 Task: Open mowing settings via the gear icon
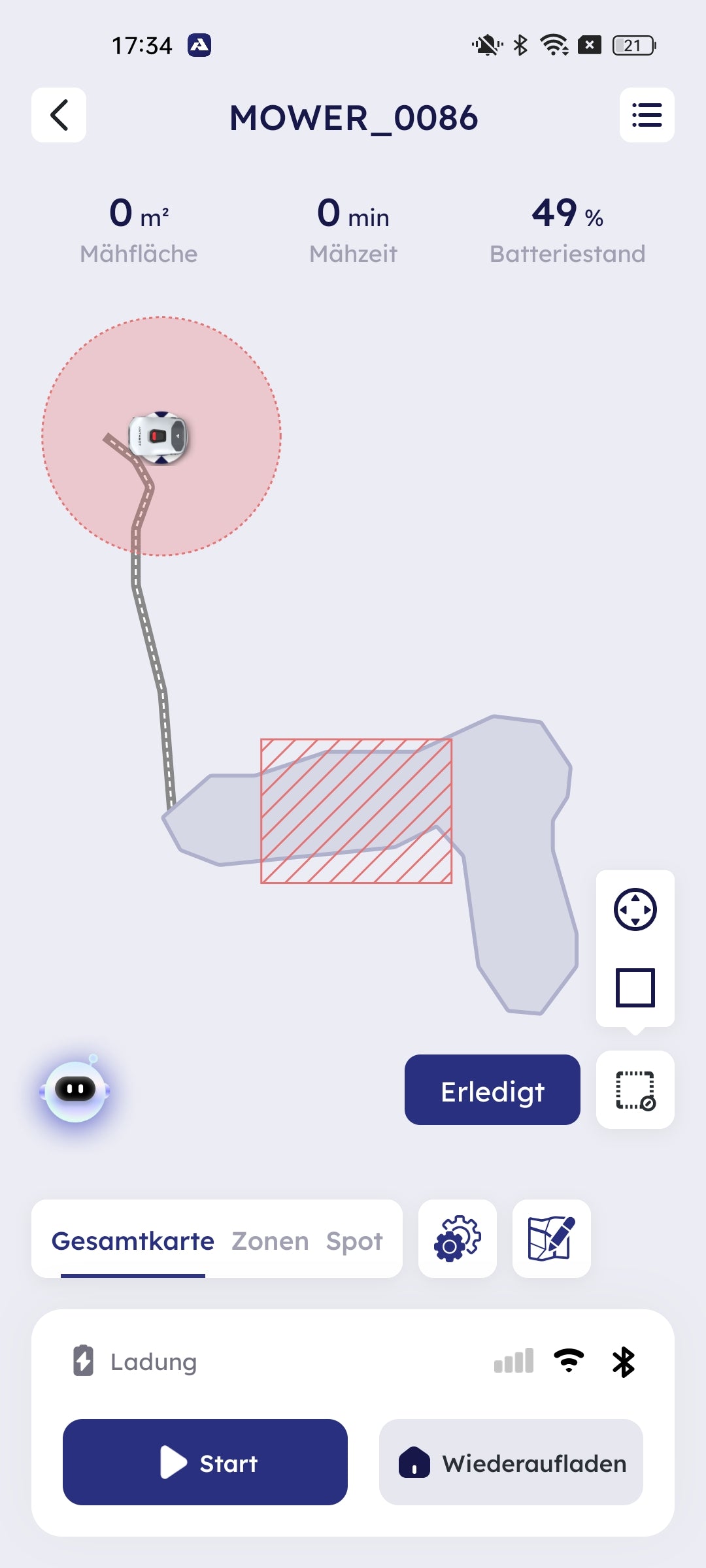pos(457,1239)
